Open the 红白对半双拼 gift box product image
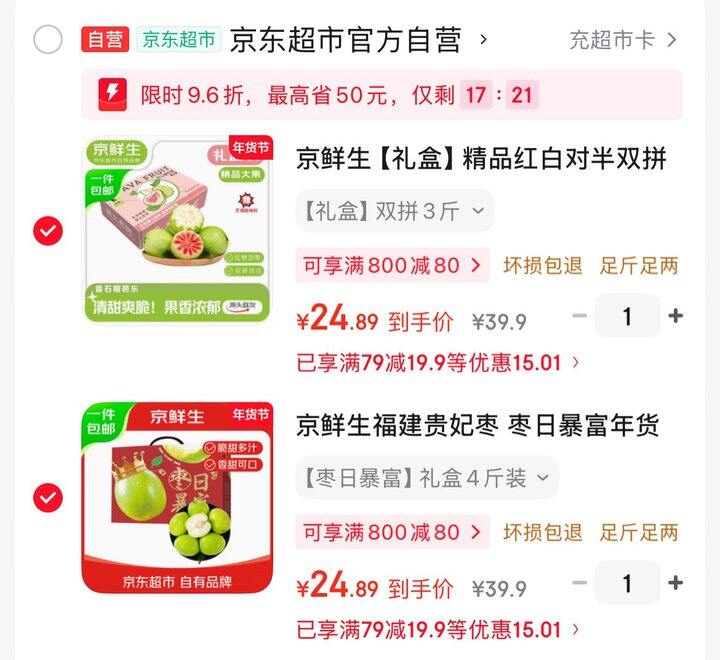 coord(178,230)
